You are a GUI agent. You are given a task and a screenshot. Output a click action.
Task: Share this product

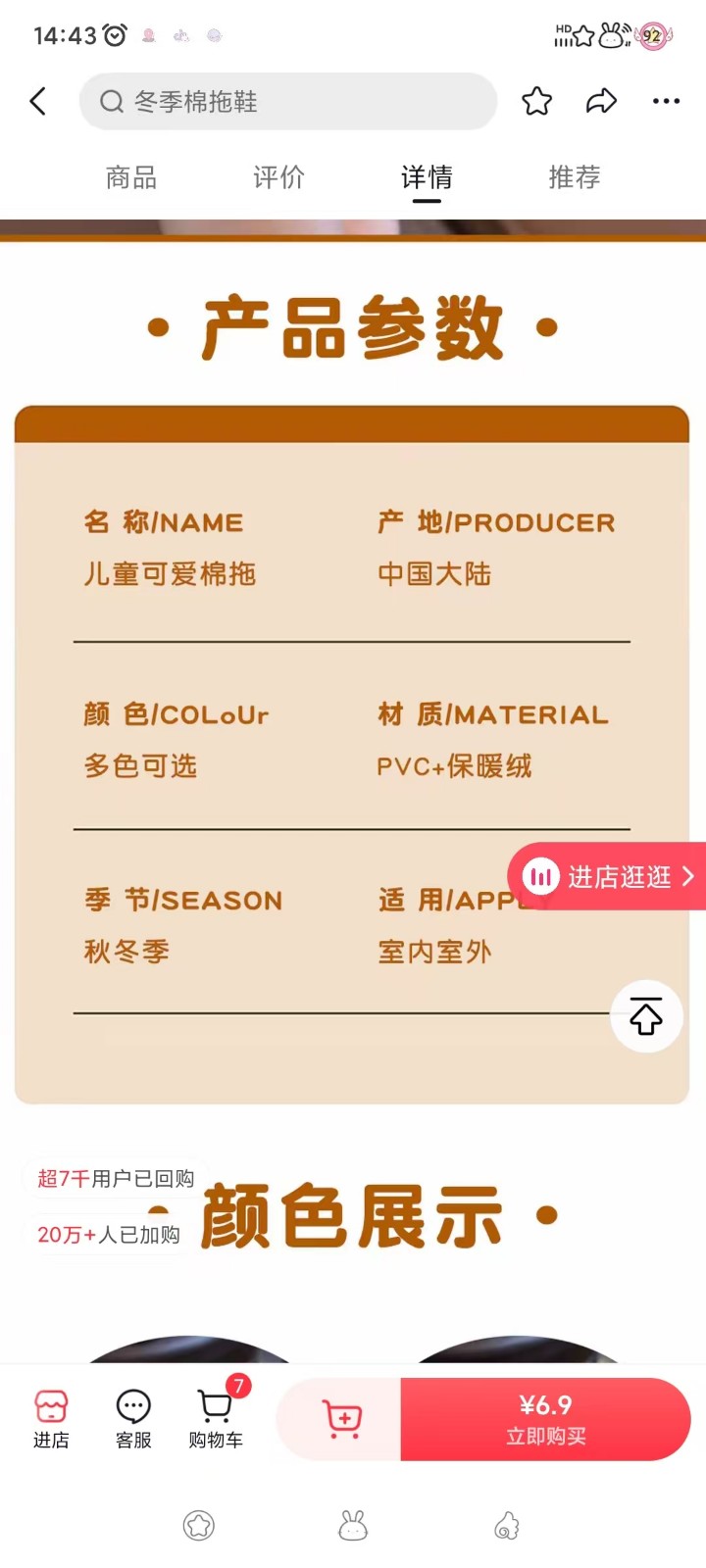pyautogui.click(x=601, y=101)
